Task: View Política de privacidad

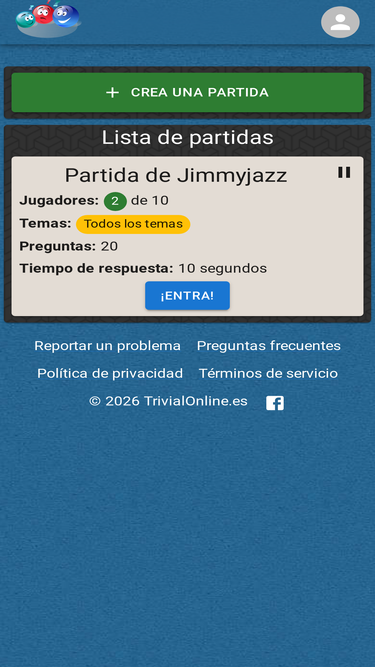Action: (x=110, y=373)
